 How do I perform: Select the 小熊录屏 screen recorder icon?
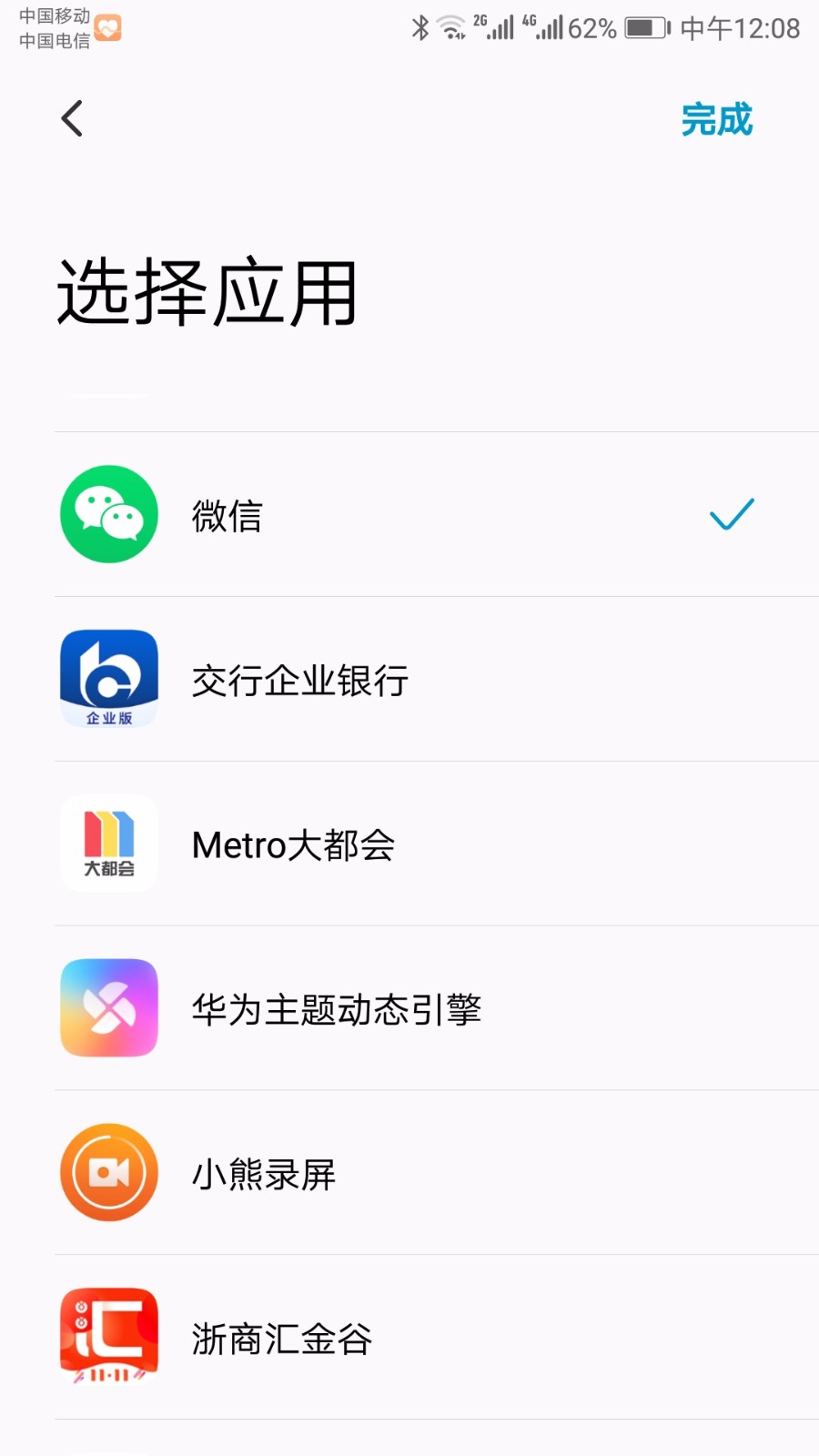click(108, 1172)
